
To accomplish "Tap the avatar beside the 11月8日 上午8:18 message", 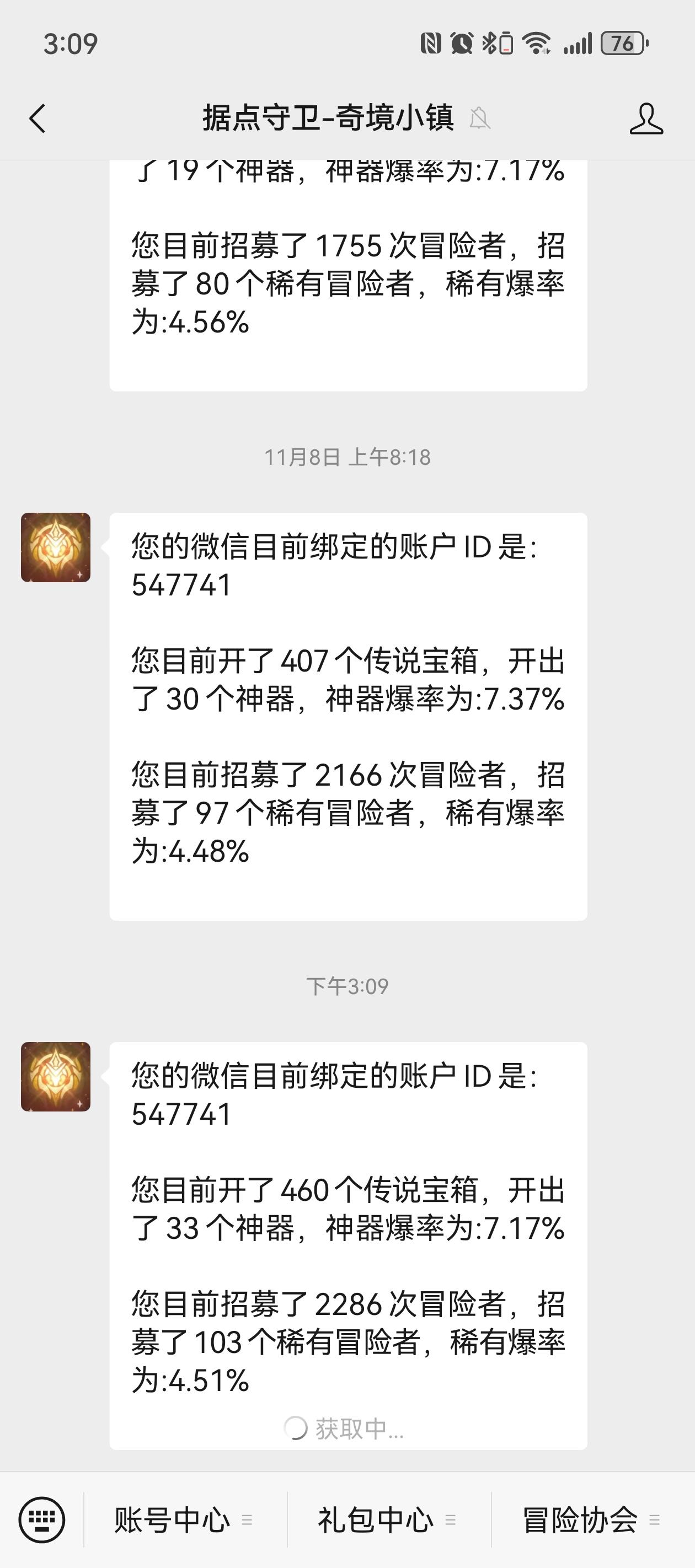I will (x=55, y=547).
